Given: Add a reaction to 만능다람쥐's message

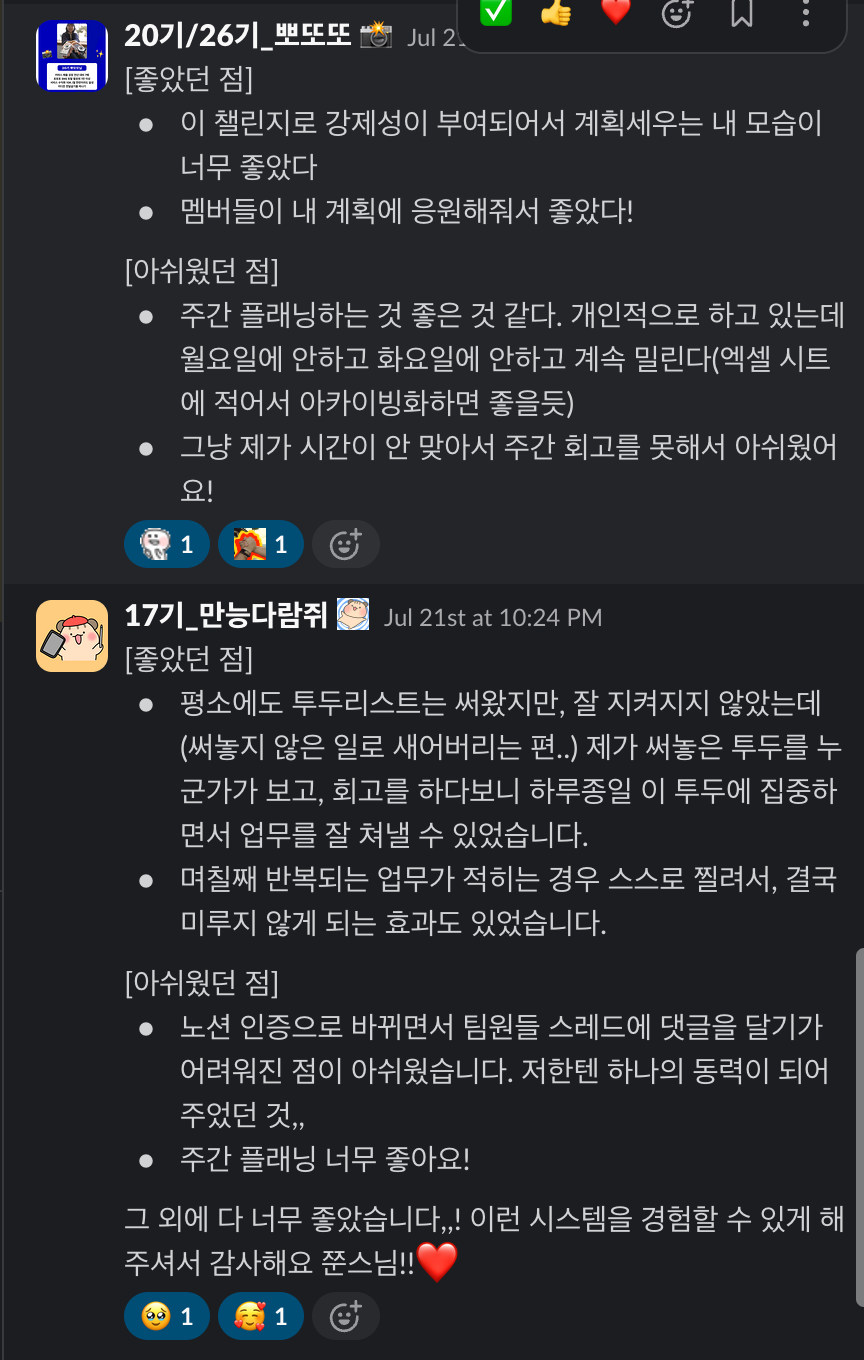Looking at the screenshot, I should click(x=346, y=1316).
